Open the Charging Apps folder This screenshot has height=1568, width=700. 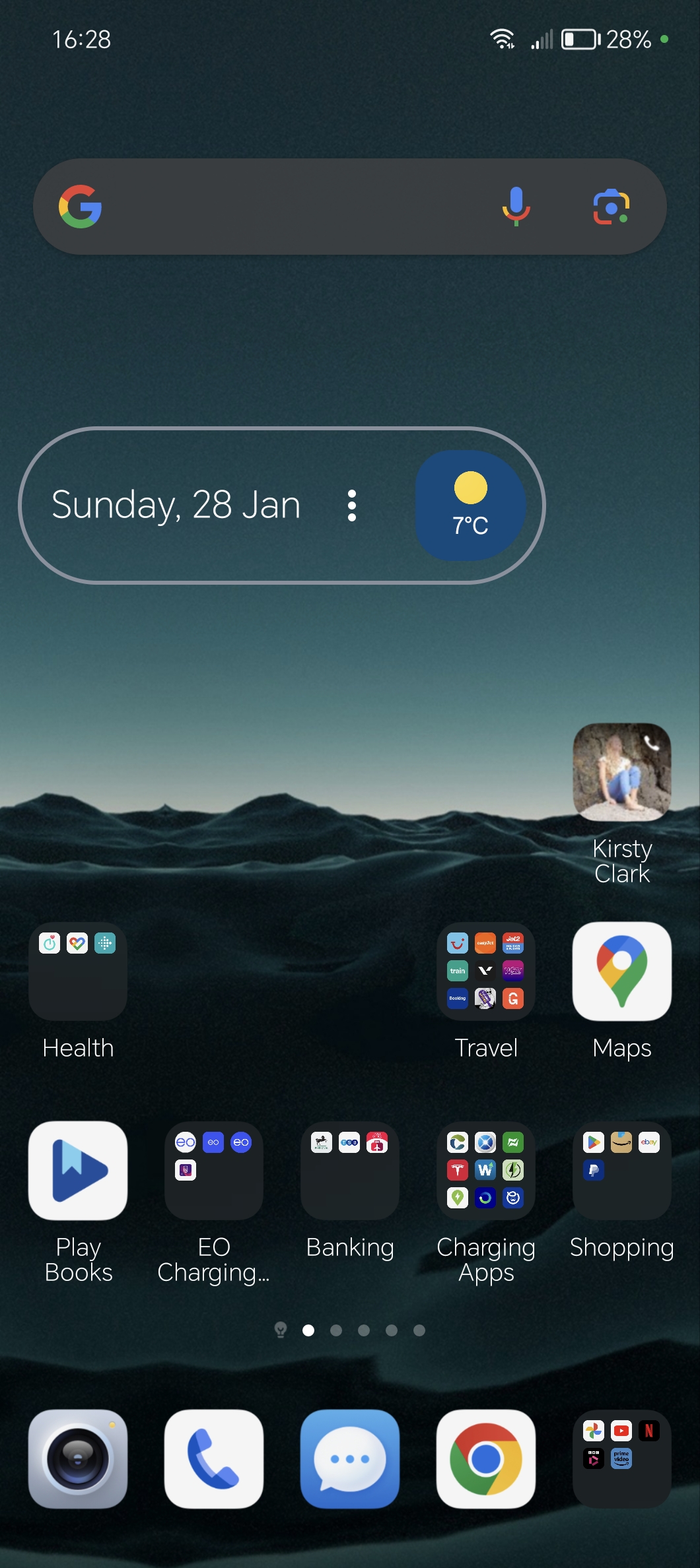click(x=486, y=1171)
